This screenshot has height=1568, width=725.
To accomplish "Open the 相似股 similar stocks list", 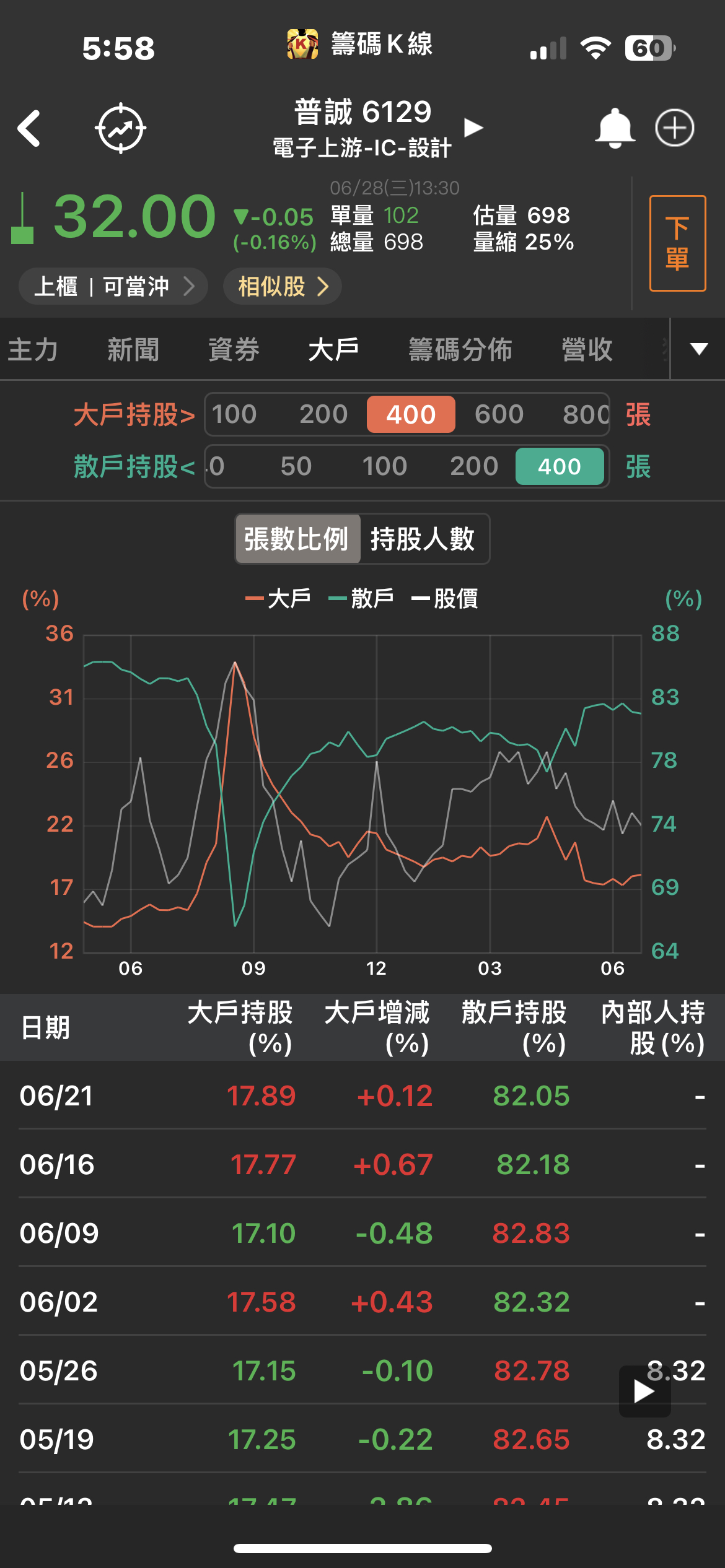I will point(281,286).
